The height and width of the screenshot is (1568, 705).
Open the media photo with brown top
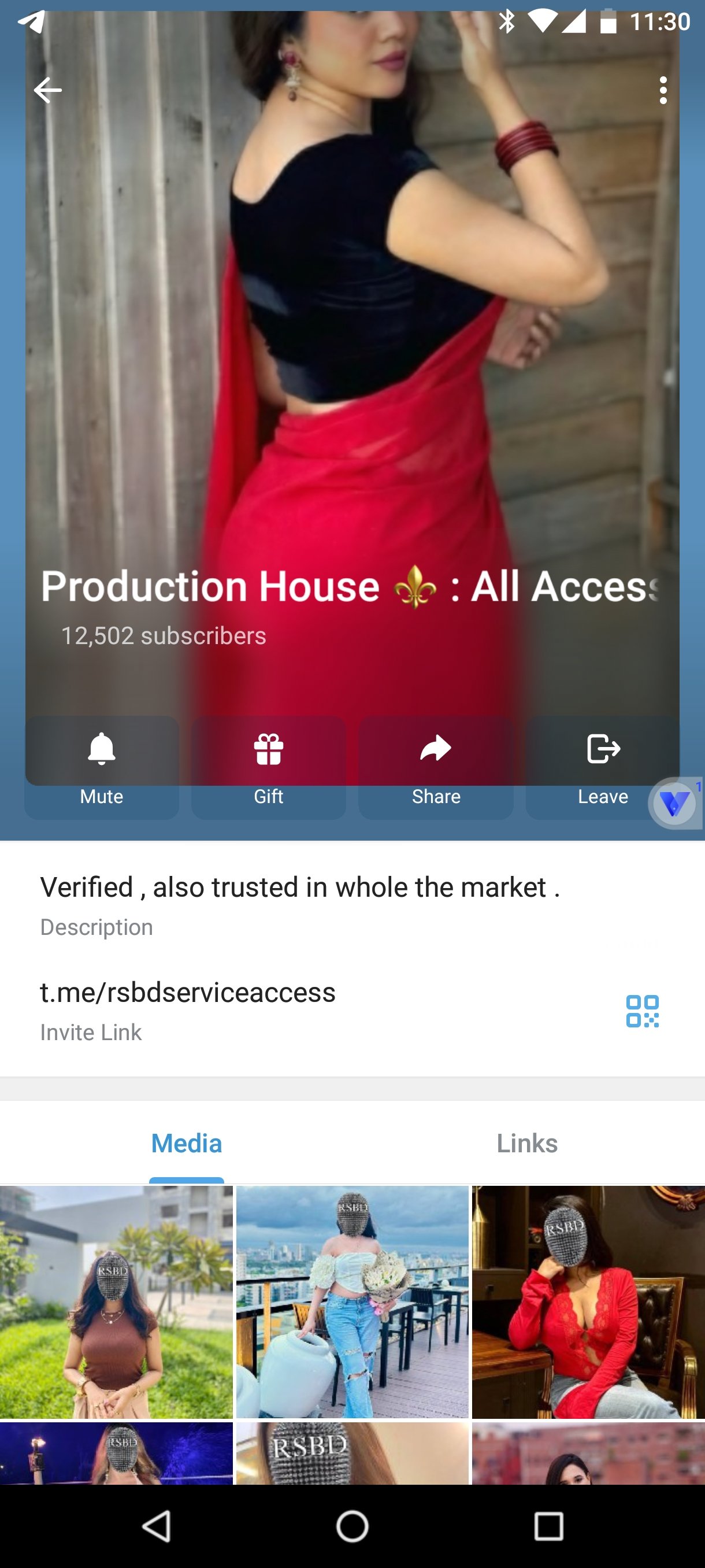click(116, 1301)
